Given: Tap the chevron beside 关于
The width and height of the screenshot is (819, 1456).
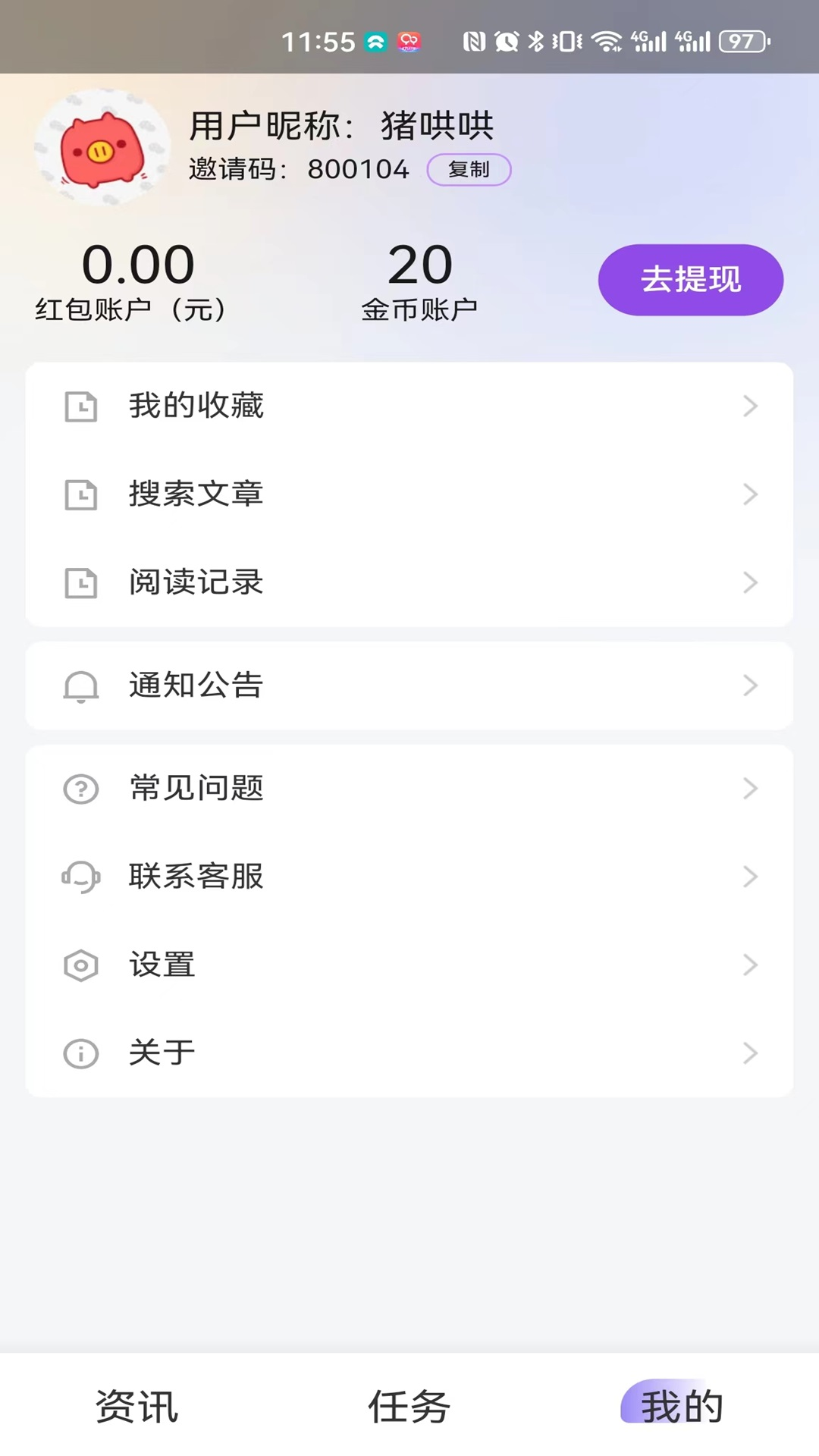Looking at the screenshot, I should 751,1053.
